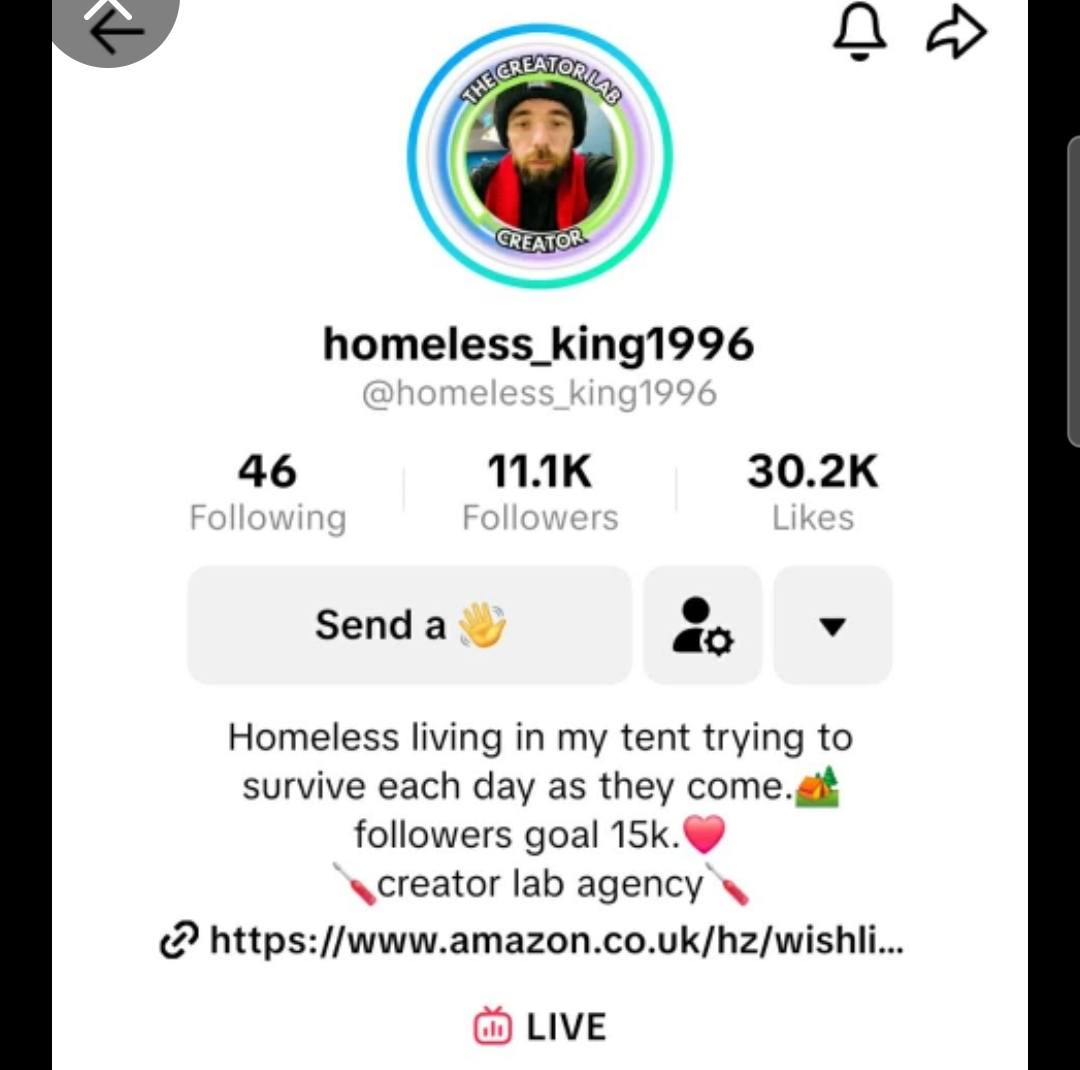View the 11.1K Followers list
The width and height of the screenshot is (1080, 1070).
pos(540,492)
